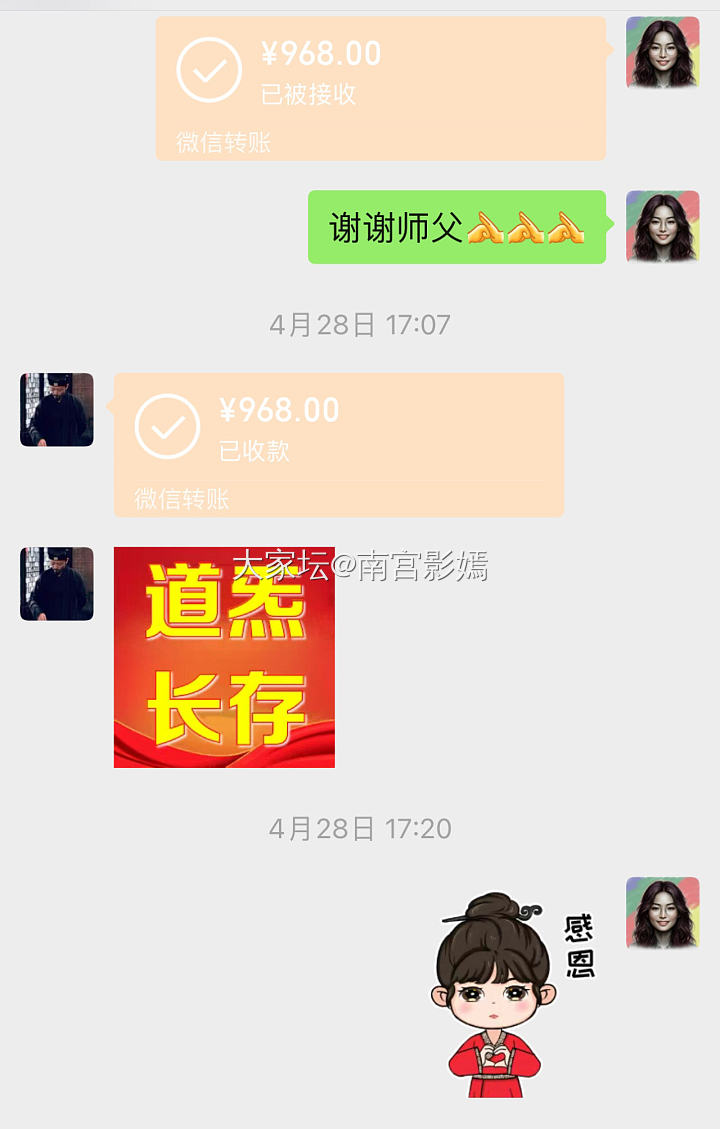Open the ¥968.00 transfer marked 已收款
The image size is (720, 1129).
click(338, 444)
